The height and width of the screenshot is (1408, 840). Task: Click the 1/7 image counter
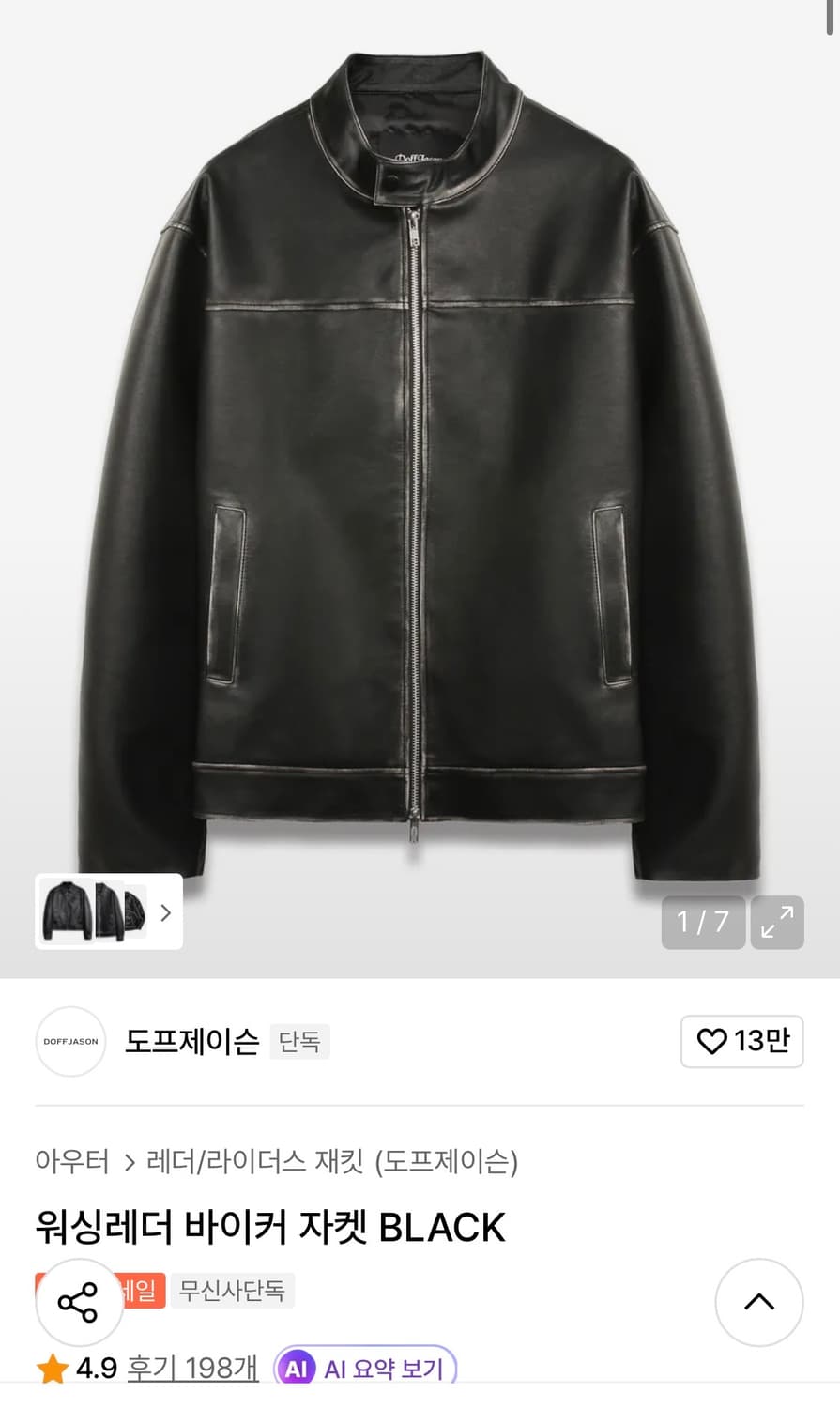tap(702, 923)
